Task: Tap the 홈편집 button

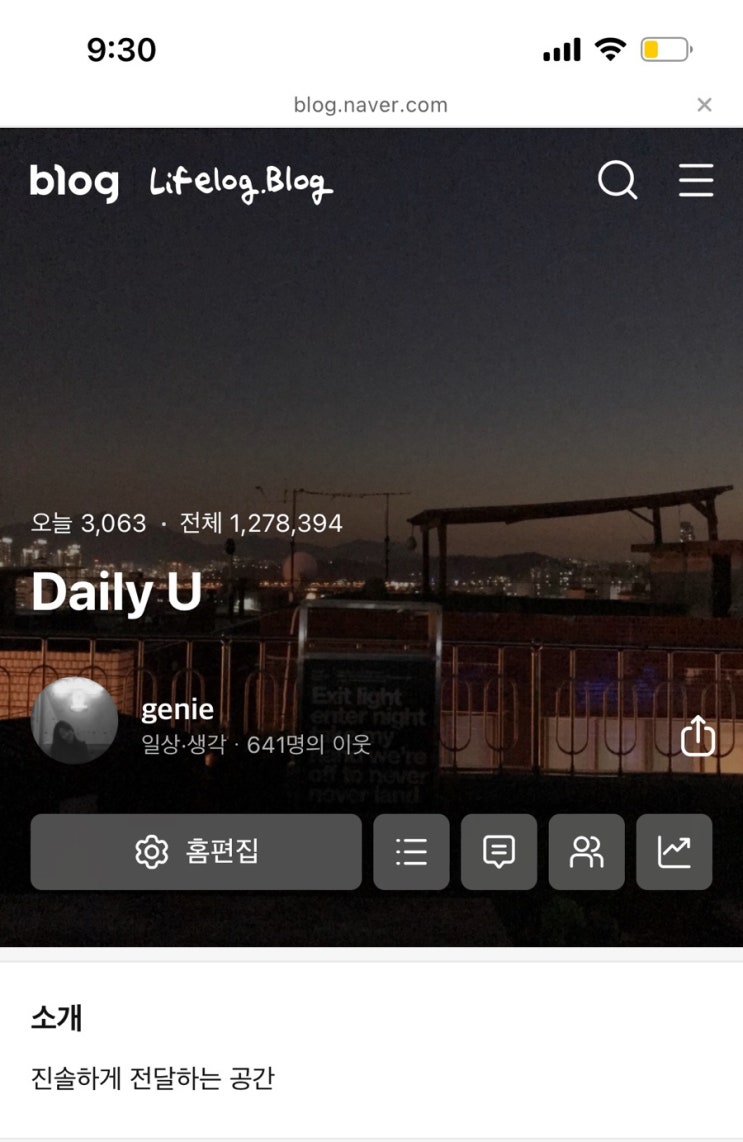Action: [196, 852]
